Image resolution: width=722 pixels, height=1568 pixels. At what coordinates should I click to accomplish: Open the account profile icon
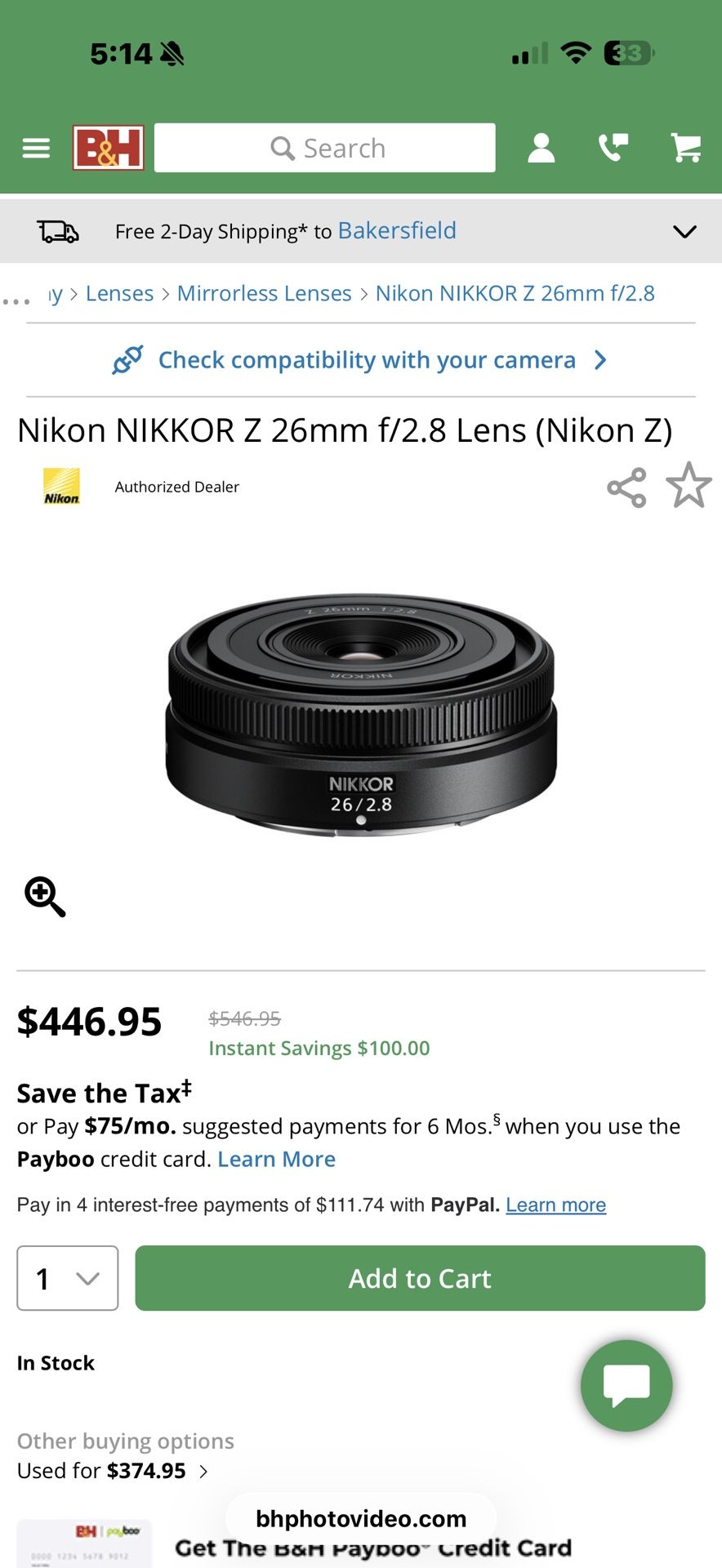point(541,148)
